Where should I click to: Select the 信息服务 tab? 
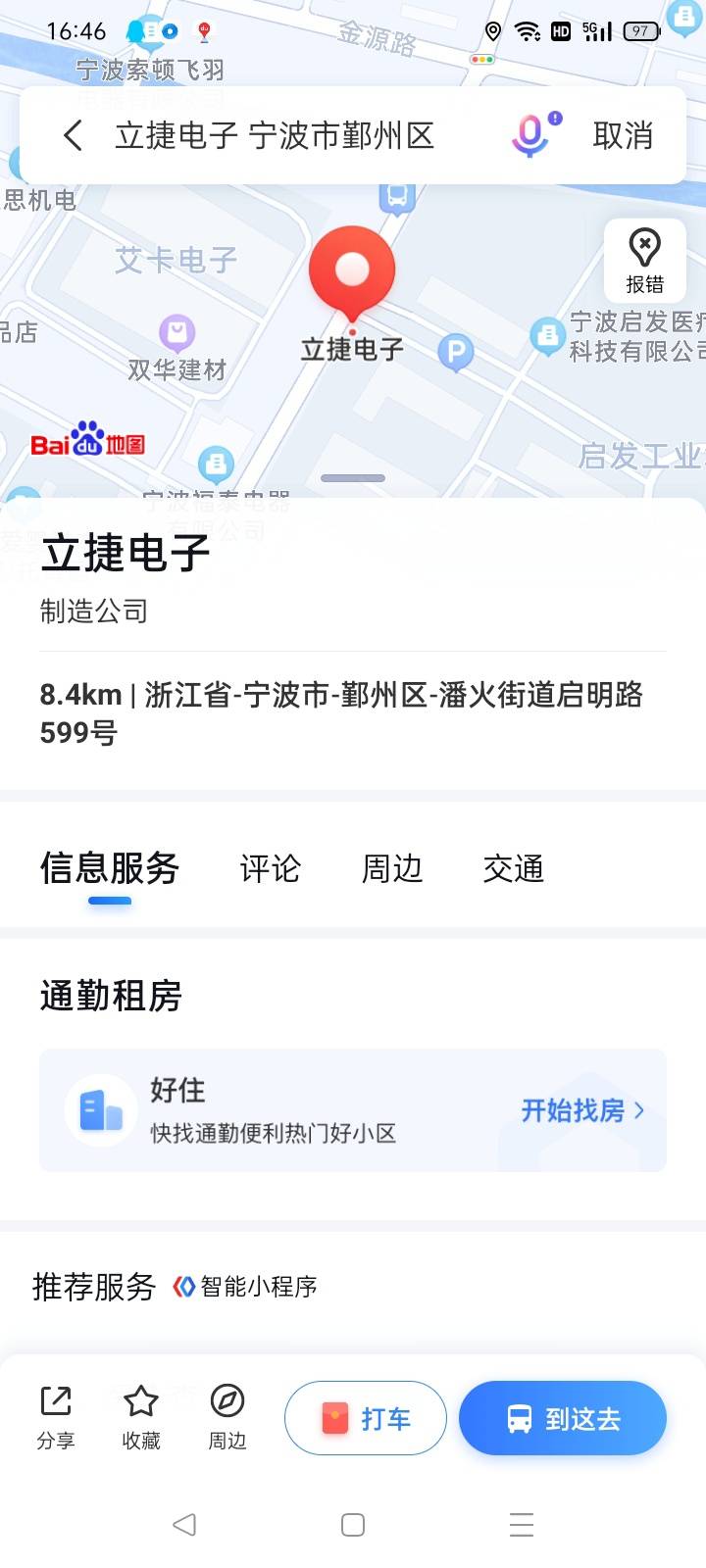(110, 868)
